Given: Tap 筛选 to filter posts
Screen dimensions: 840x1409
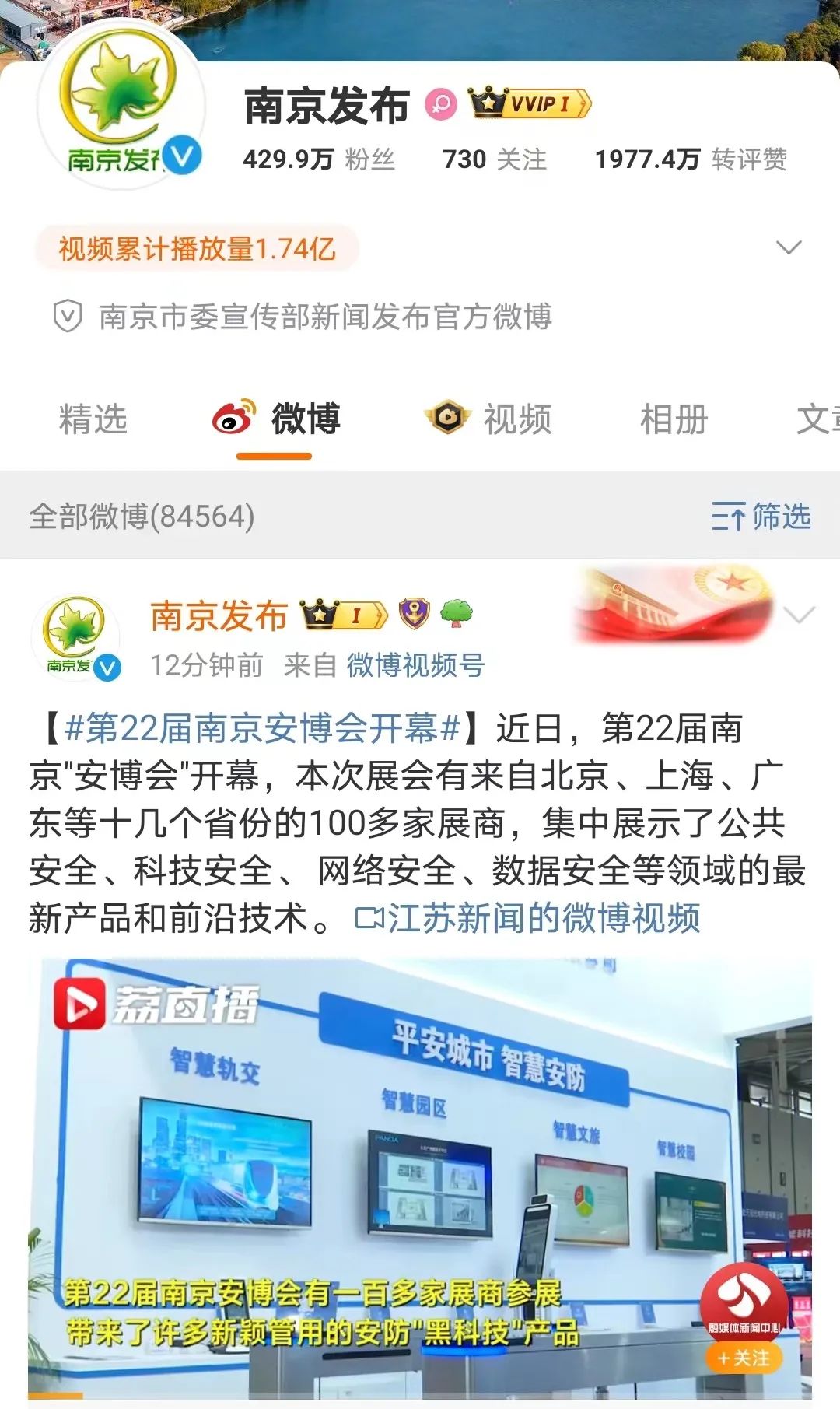Looking at the screenshot, I should (x=761, y=517).
